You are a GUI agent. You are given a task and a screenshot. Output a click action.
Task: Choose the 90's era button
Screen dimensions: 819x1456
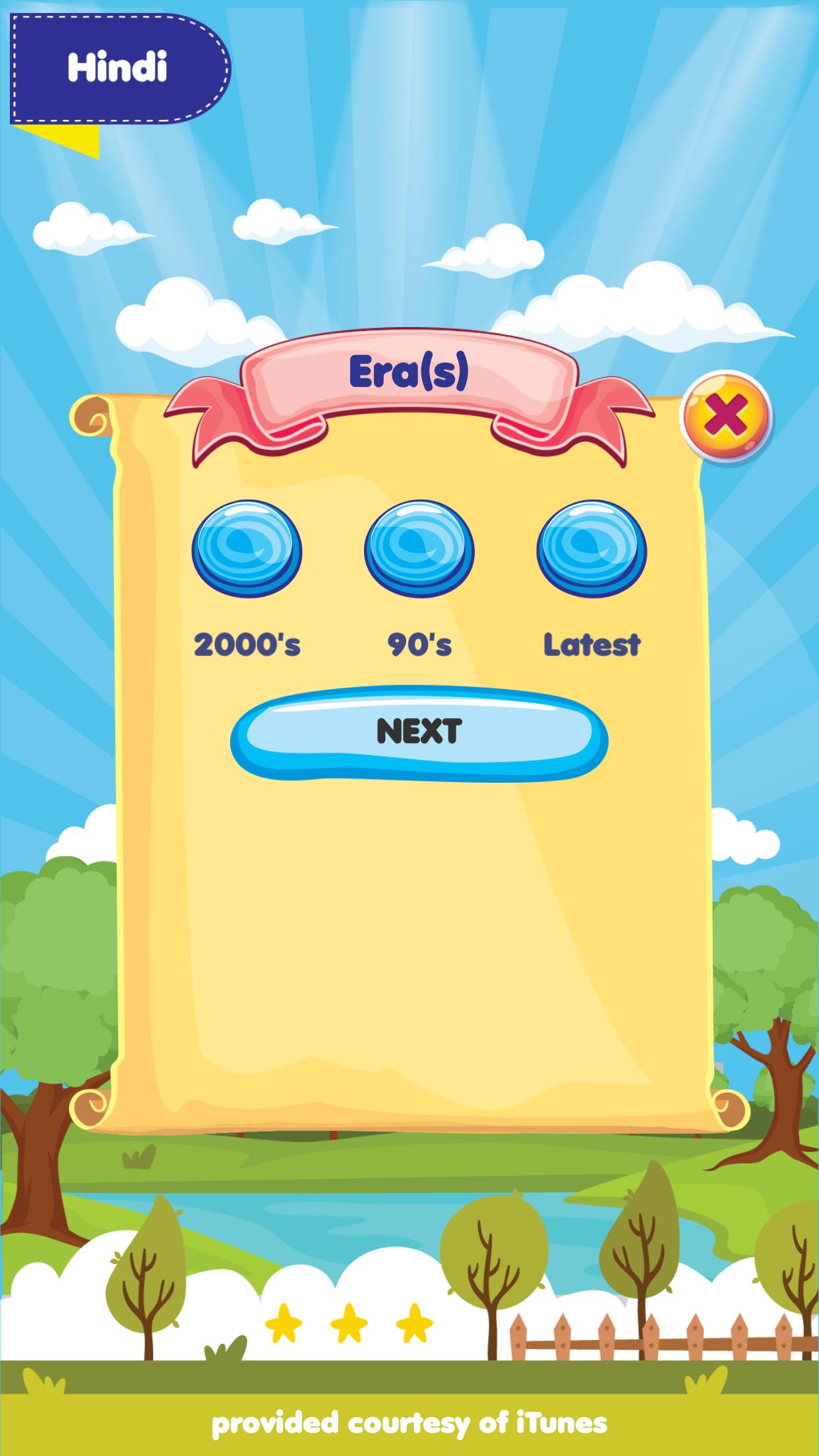point(419,549)
